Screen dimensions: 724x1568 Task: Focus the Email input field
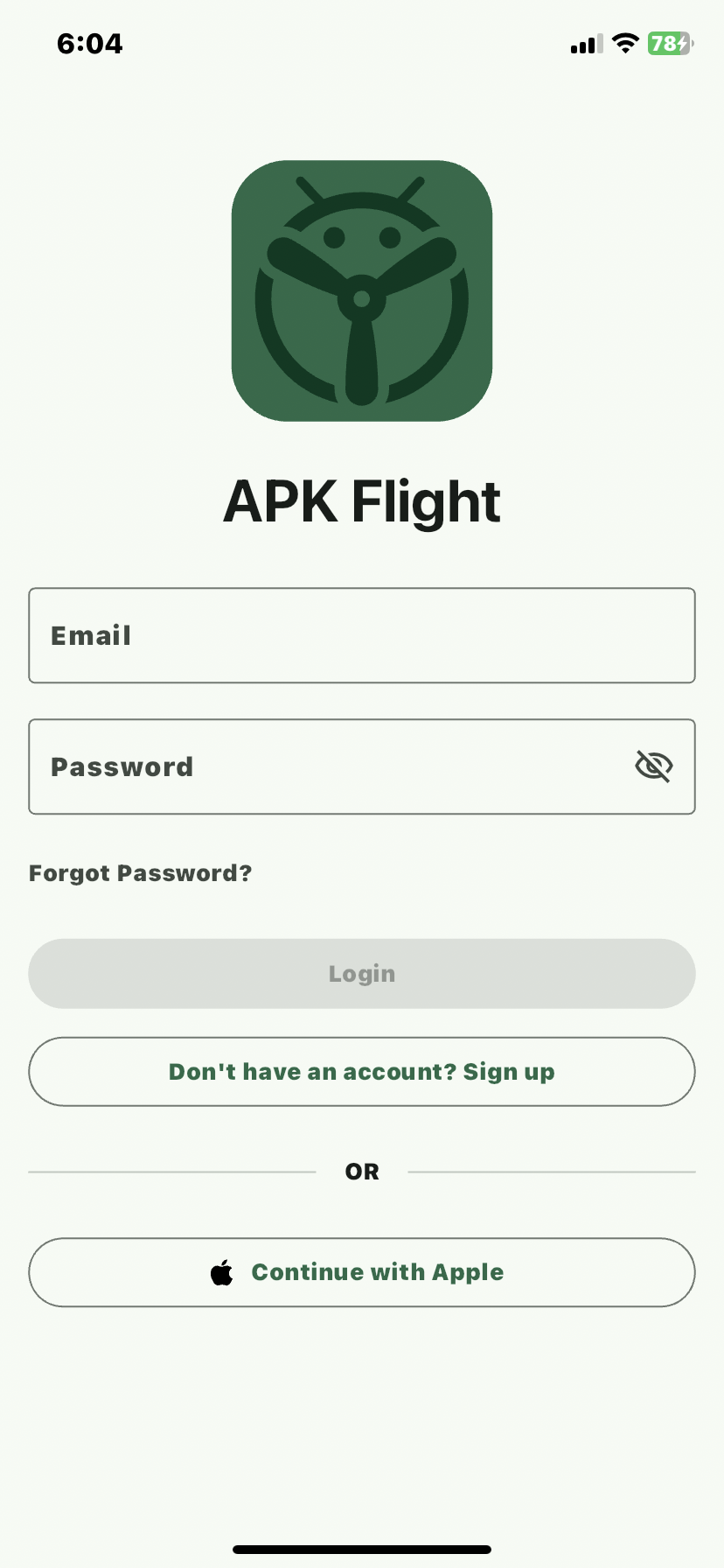coord(361,635)
